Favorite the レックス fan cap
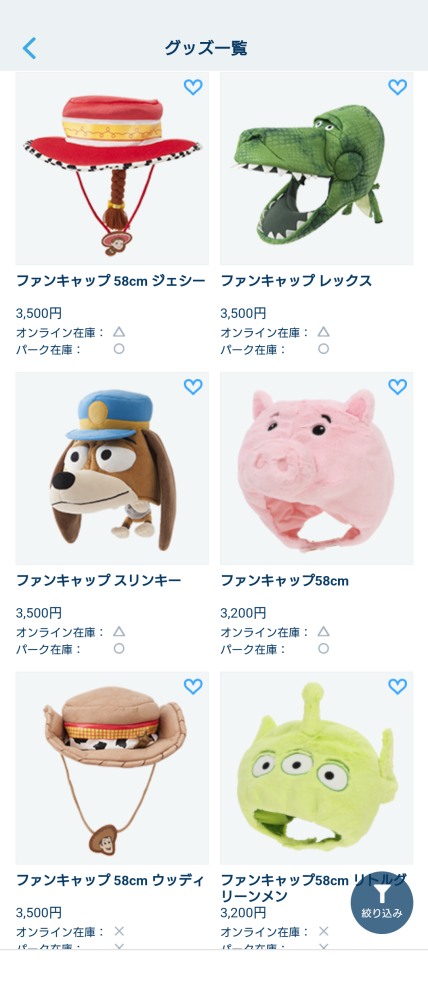 click(x=397, y=87)
